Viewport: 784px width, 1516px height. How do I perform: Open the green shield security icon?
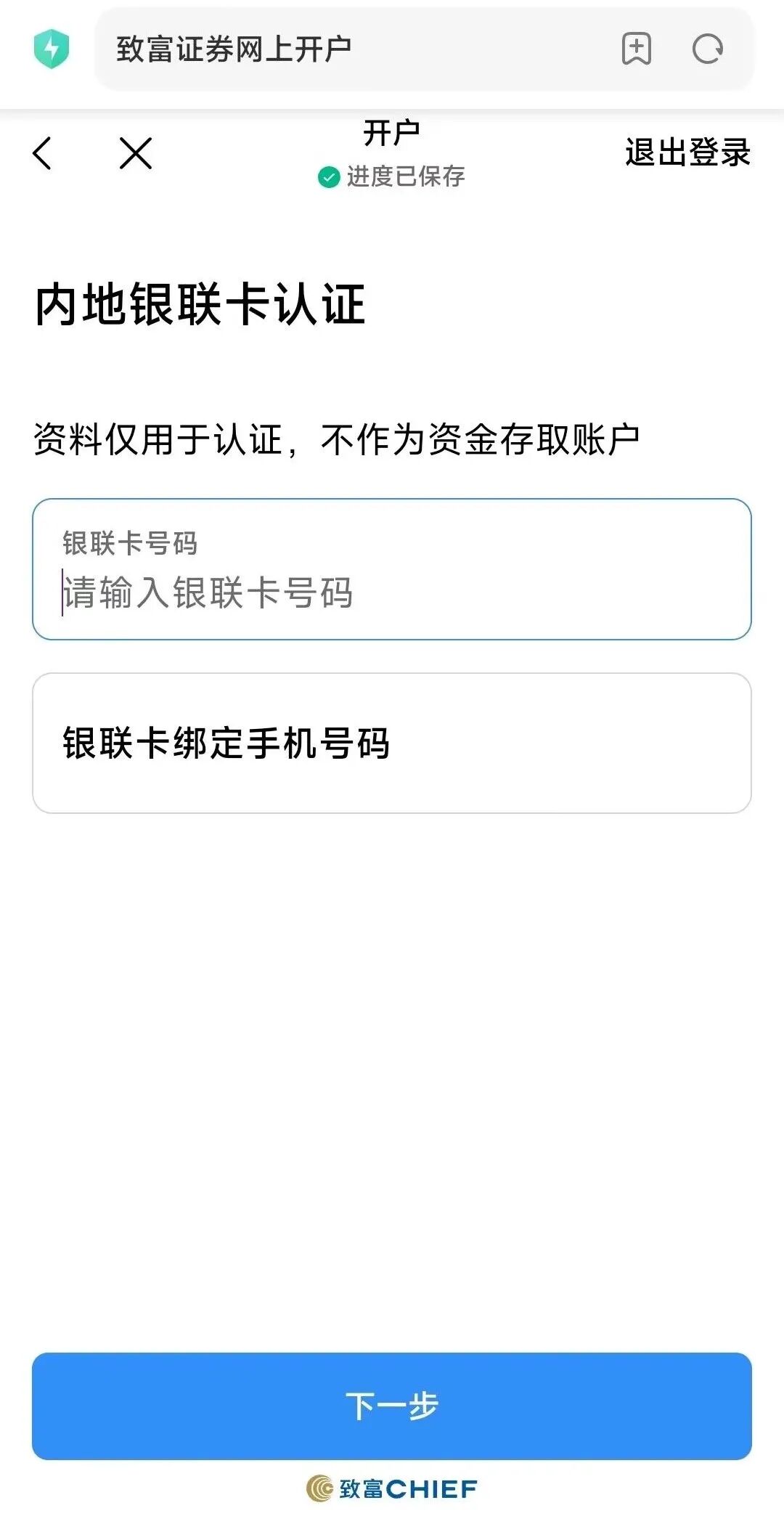click(x=52, y=49)
